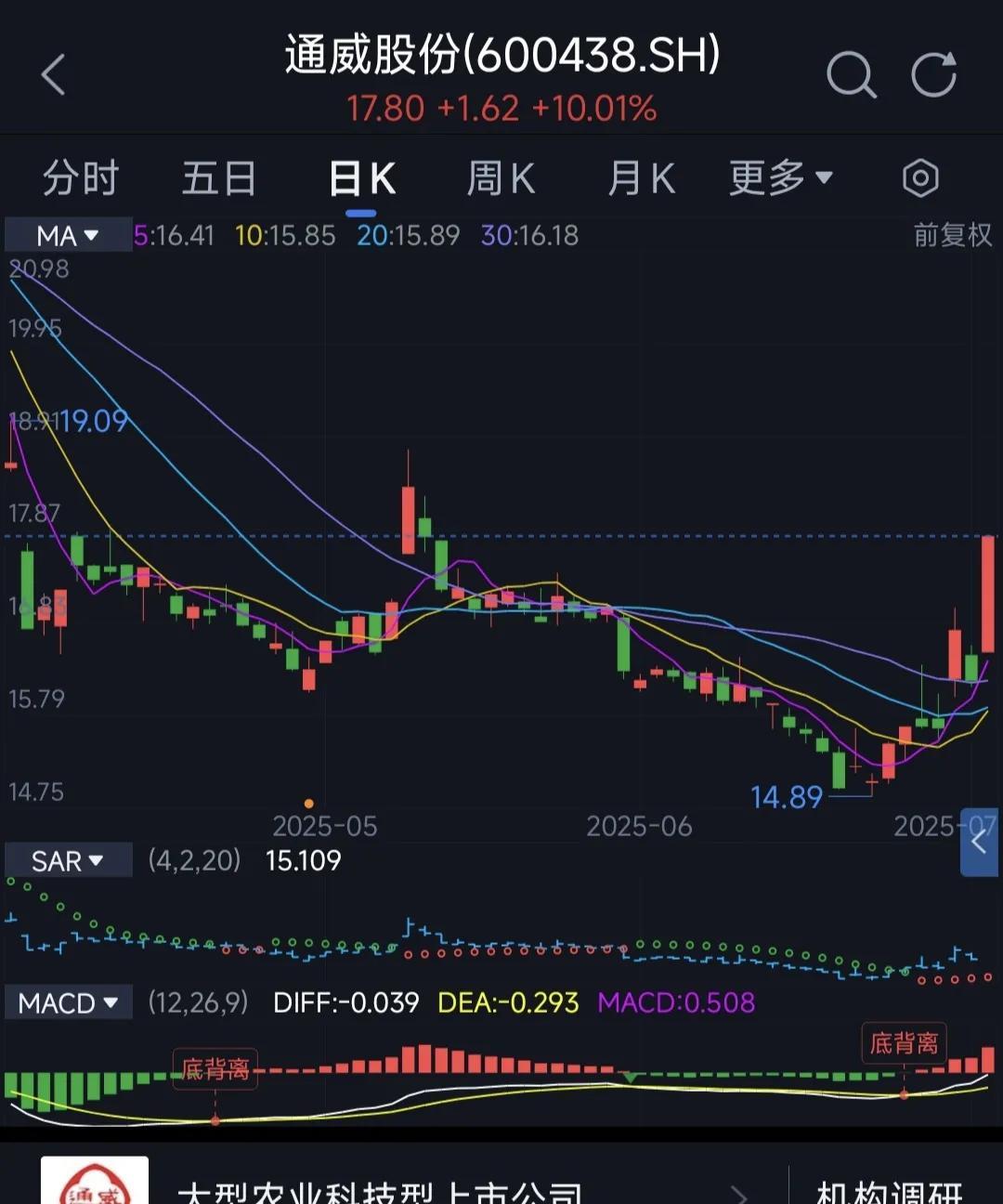Refresh the stock quote data

pyautogui.click(x=933, y=74)
